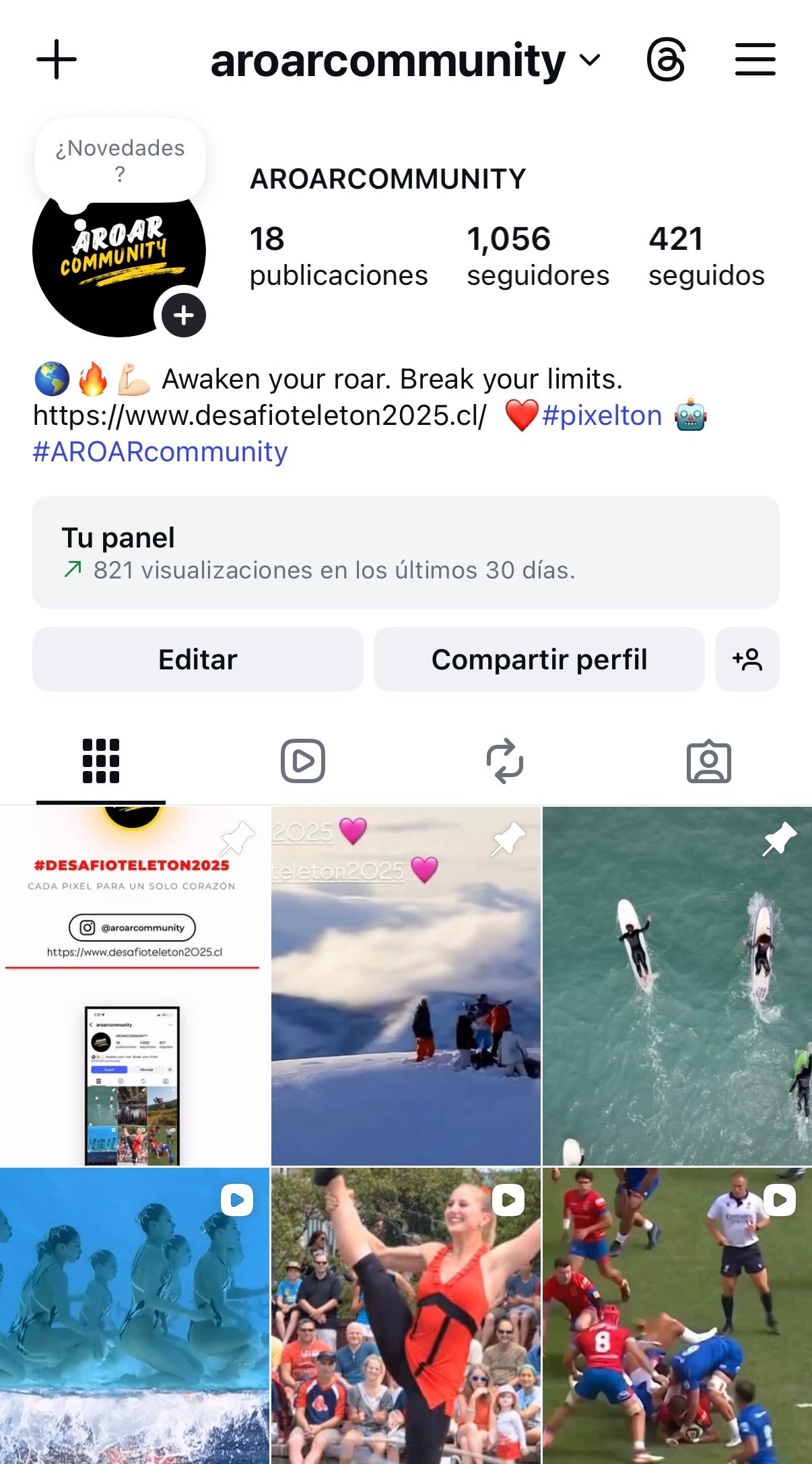Tap the ¿Novedades? note bubble

[x=120, y=160]
